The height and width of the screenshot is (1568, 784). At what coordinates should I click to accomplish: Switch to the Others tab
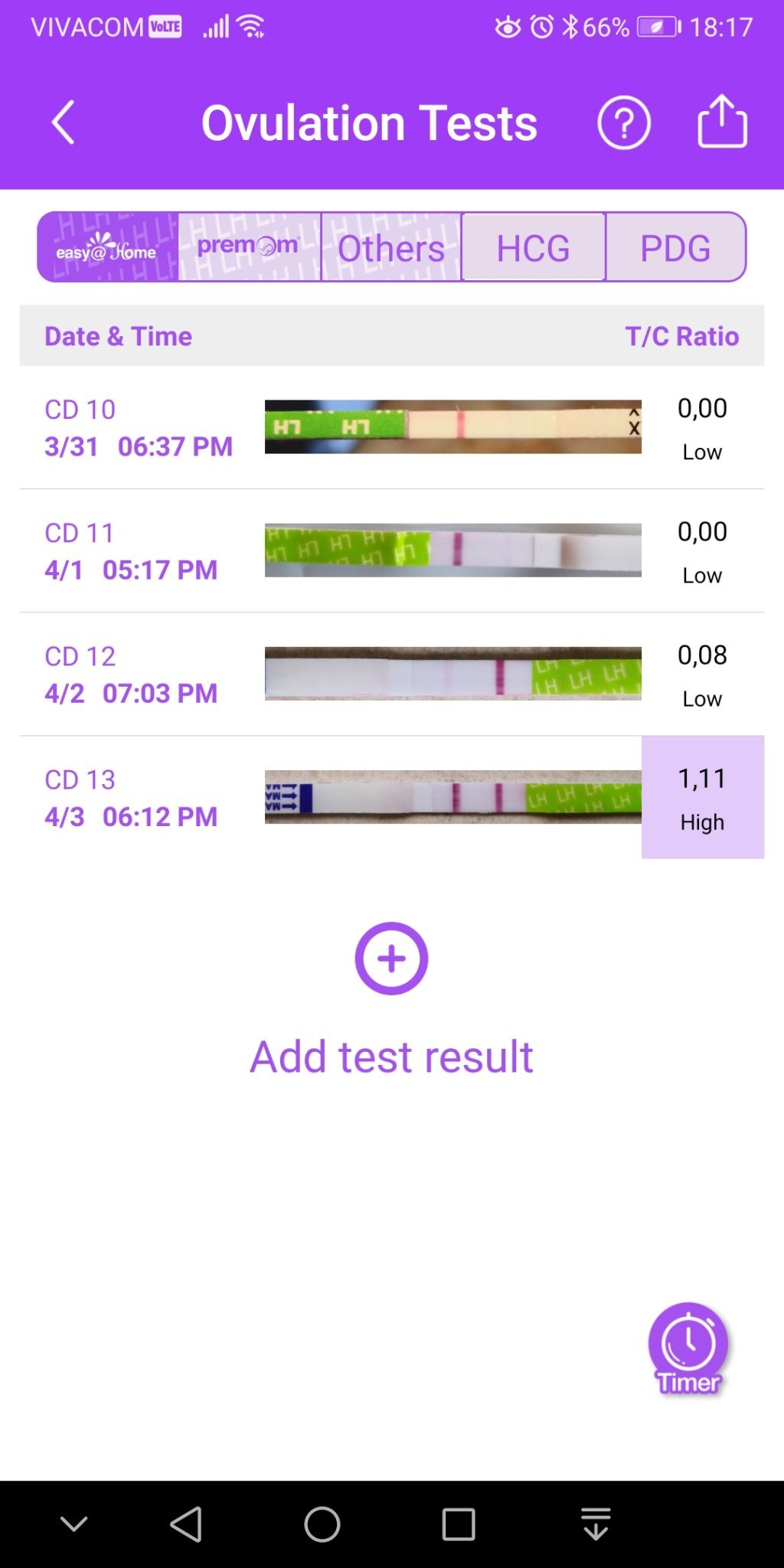coord(391,247)
